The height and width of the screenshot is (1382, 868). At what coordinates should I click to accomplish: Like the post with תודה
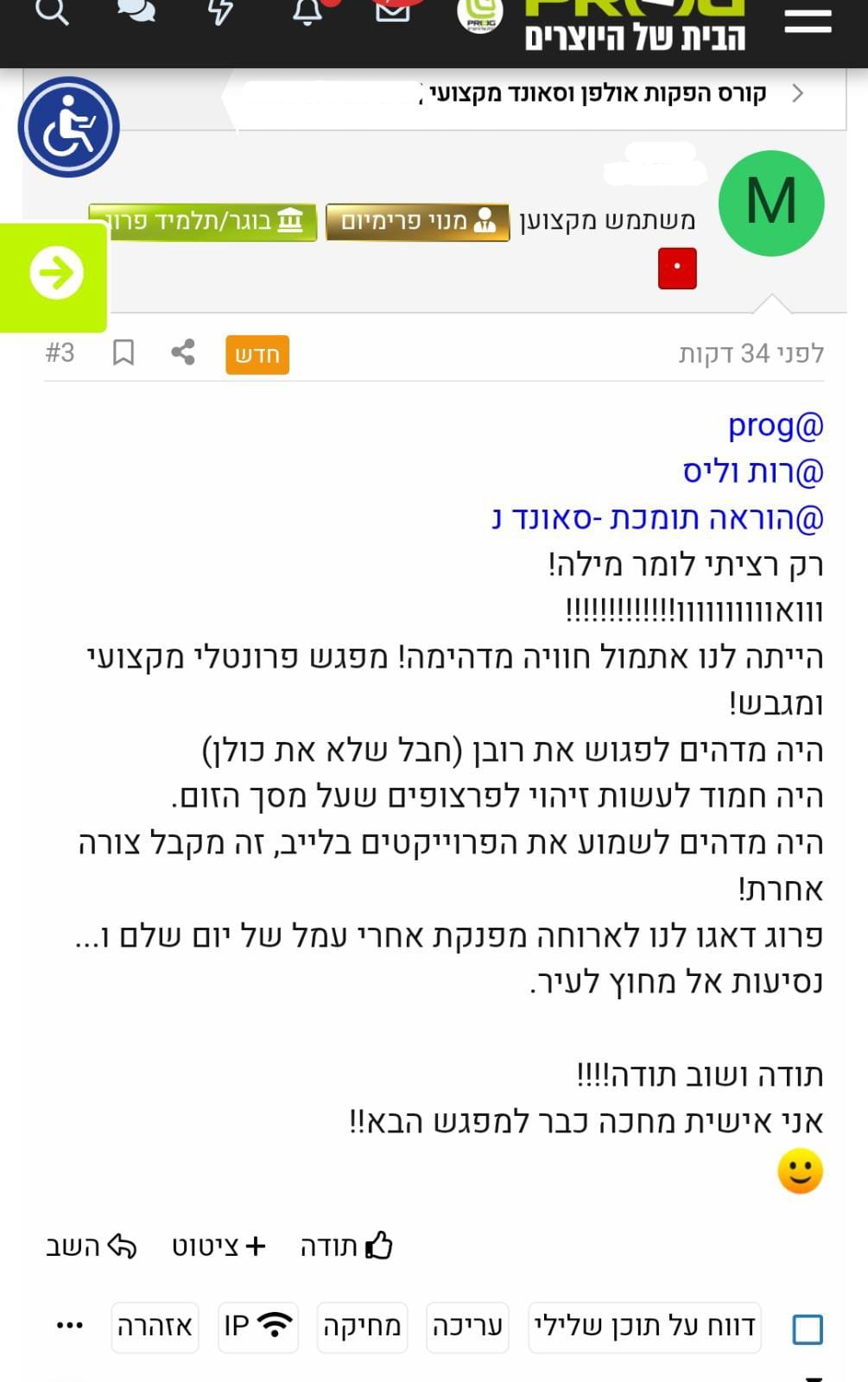coord(346,1246)
